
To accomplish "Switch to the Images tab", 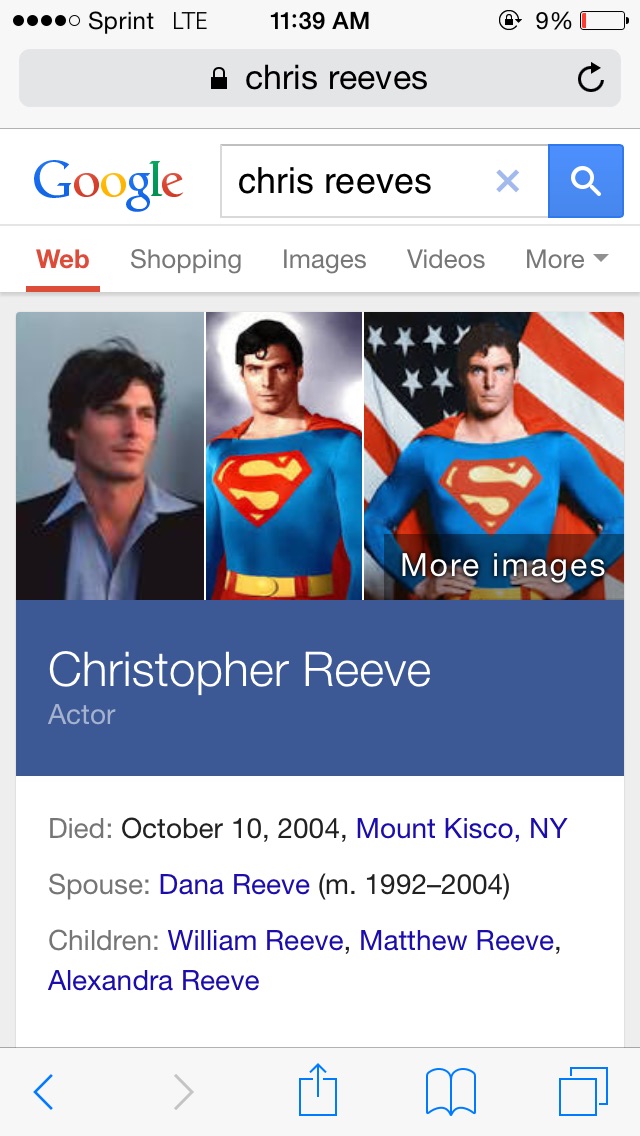I will pyautogui.click(x=324, y=260).
